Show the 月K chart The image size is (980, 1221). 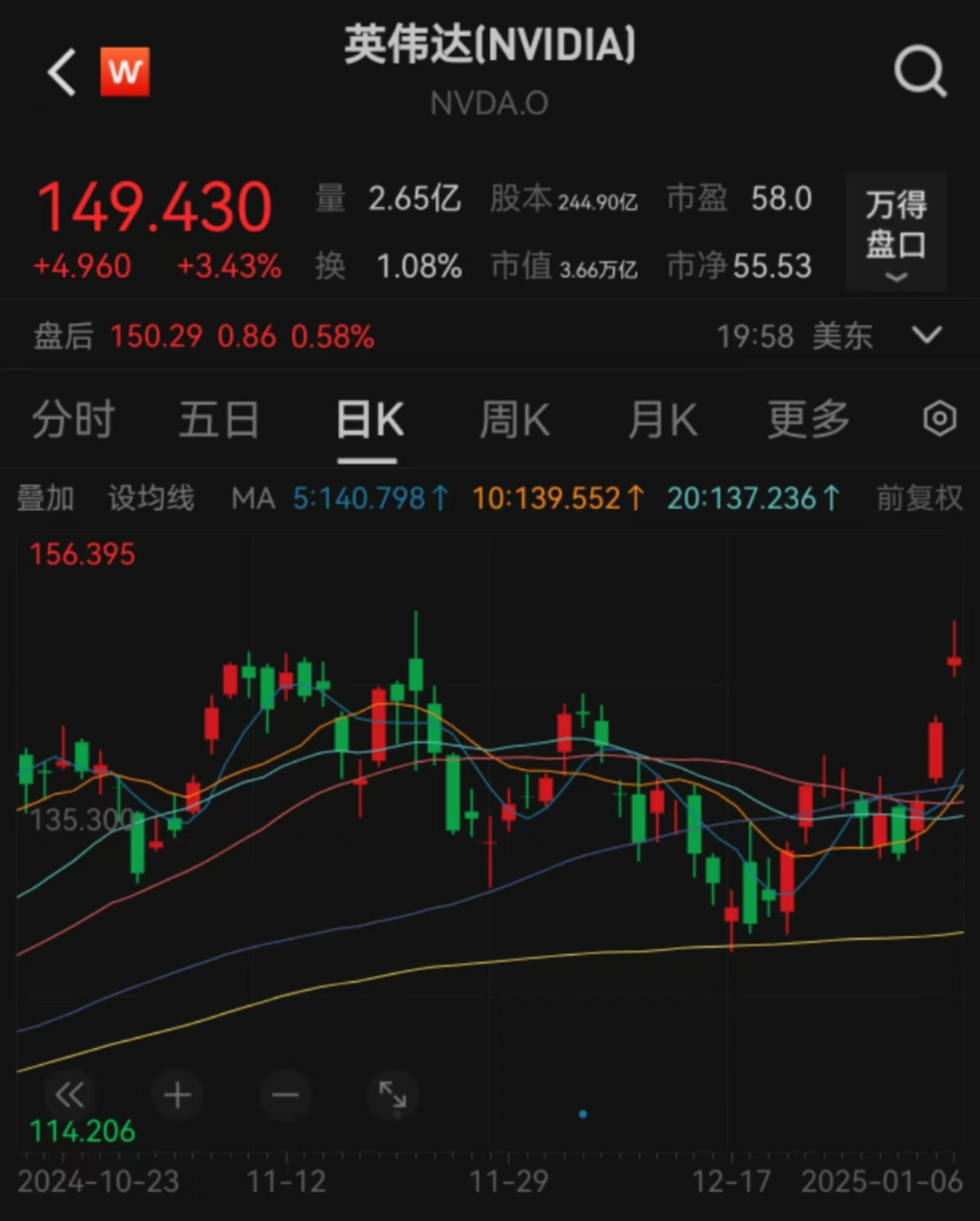pos(662,420)
